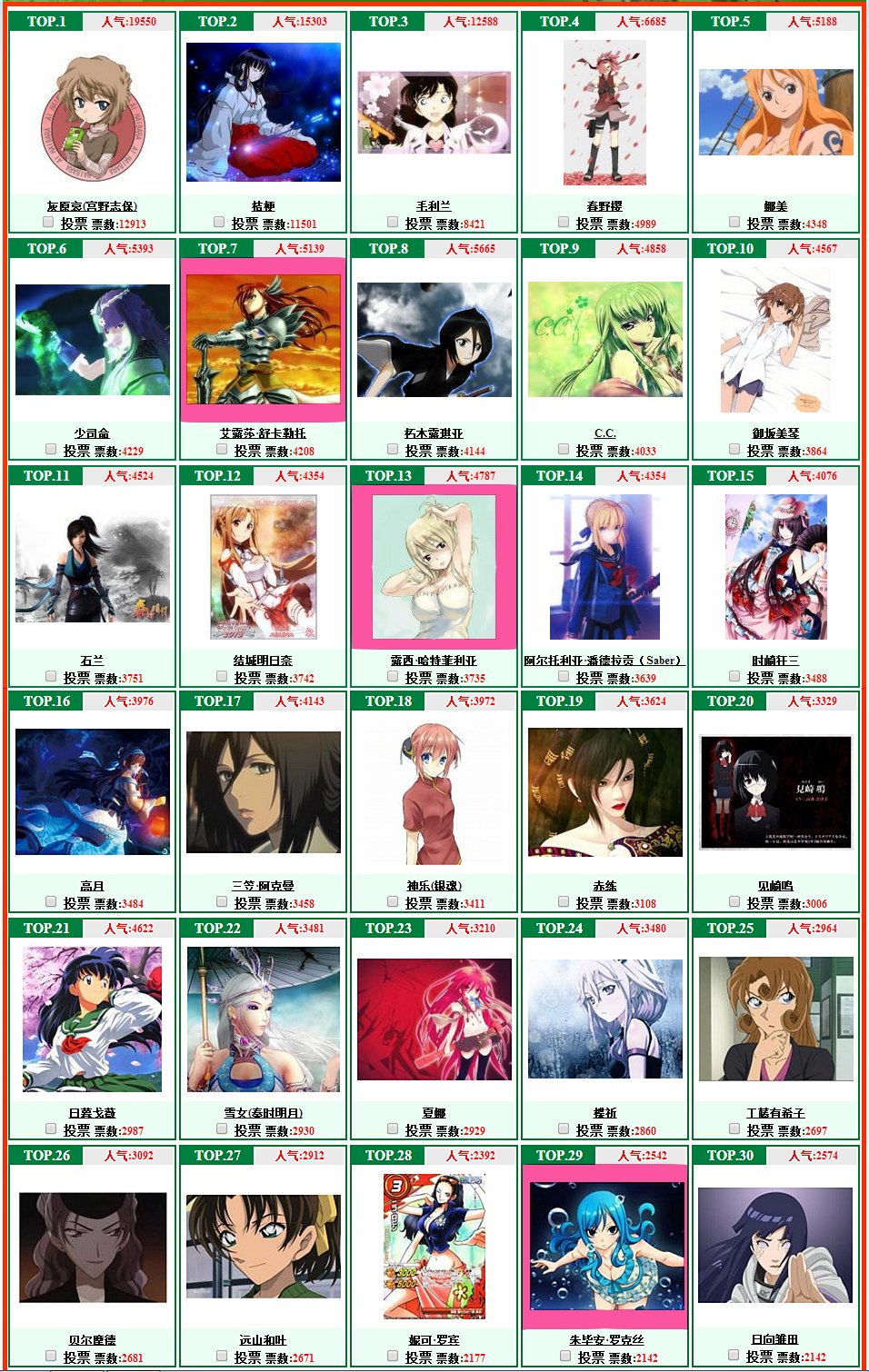Screen dimensions: 869x1372
Task: Open the 朽木露琪亚 name link
Action: pyautogui.click(x=434, y=433)
